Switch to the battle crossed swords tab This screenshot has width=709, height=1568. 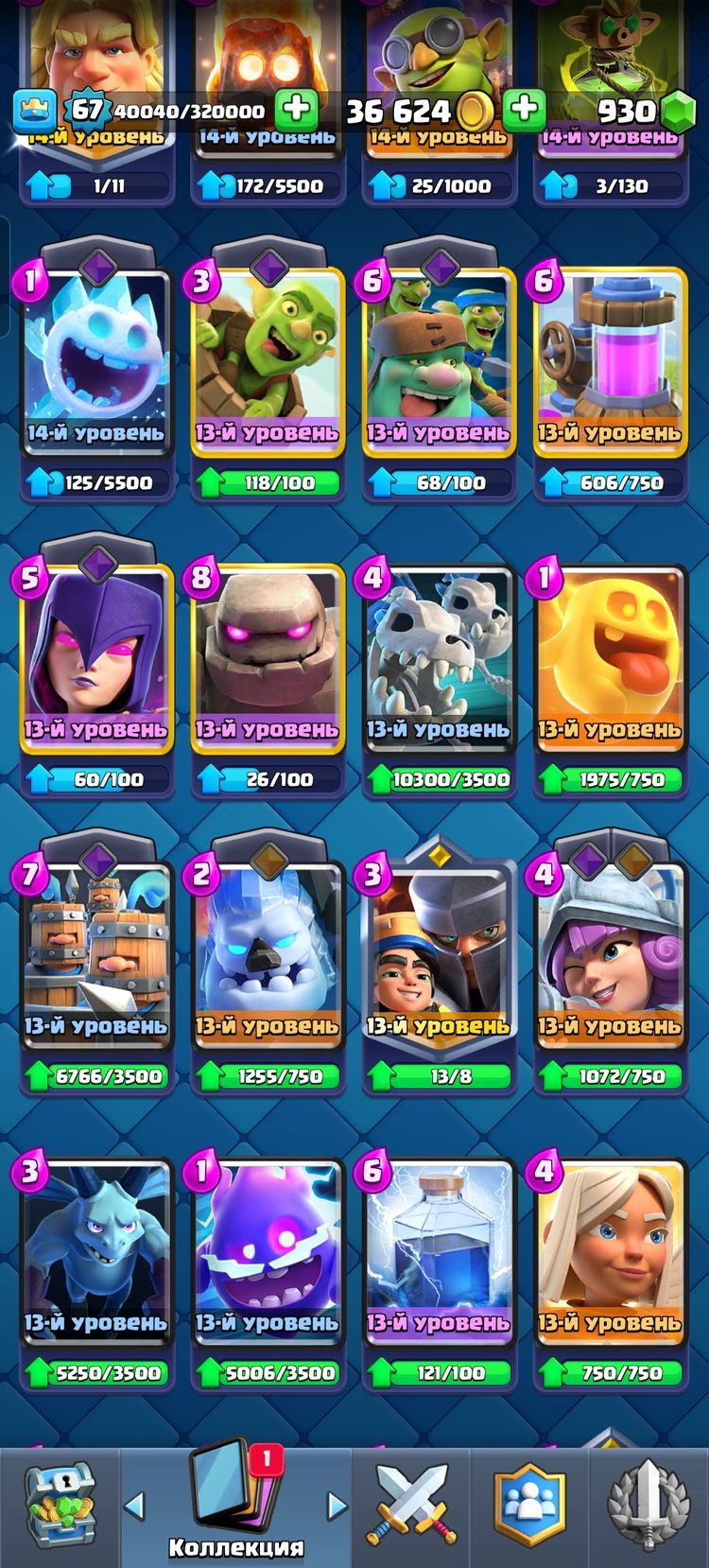coord(414,1506)
